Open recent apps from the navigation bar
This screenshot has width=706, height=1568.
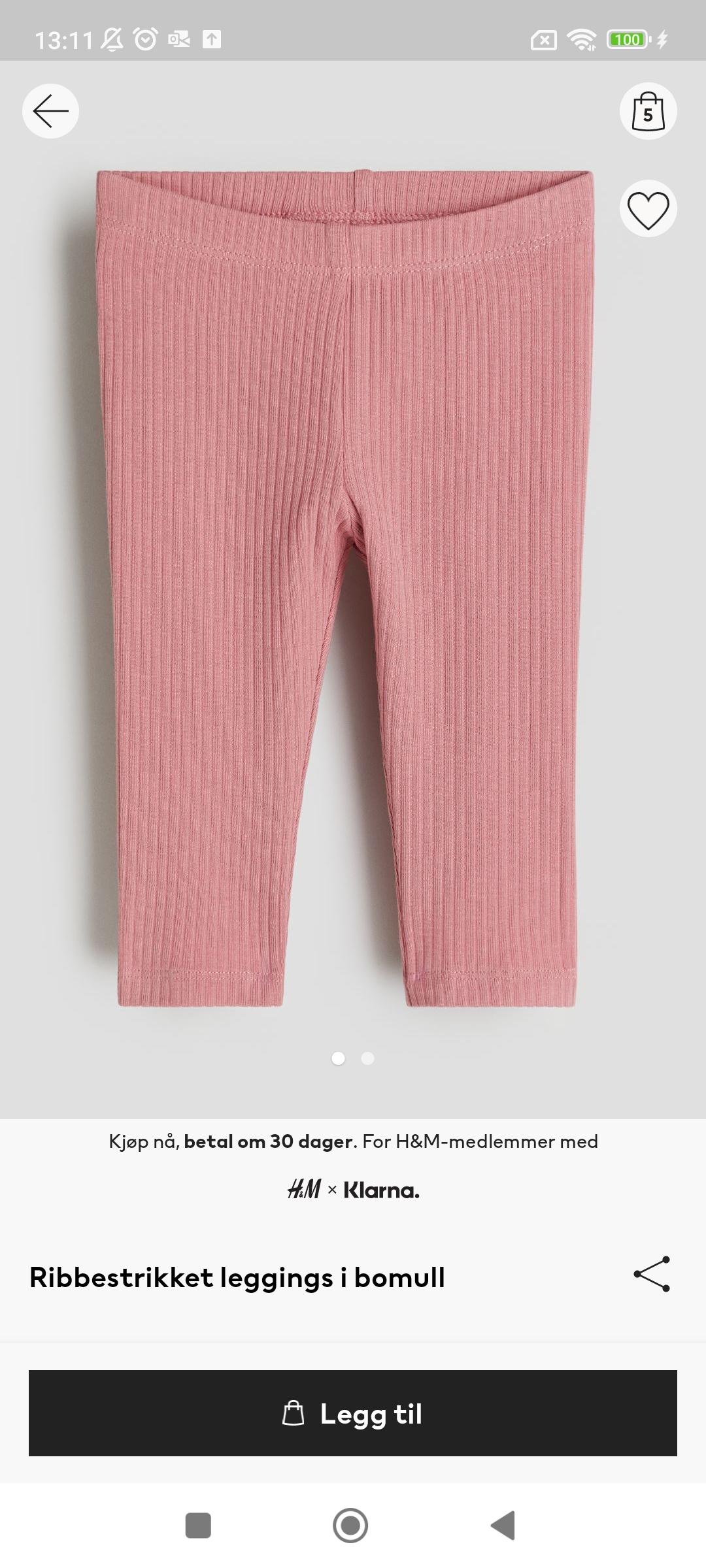click(198, 1526)
